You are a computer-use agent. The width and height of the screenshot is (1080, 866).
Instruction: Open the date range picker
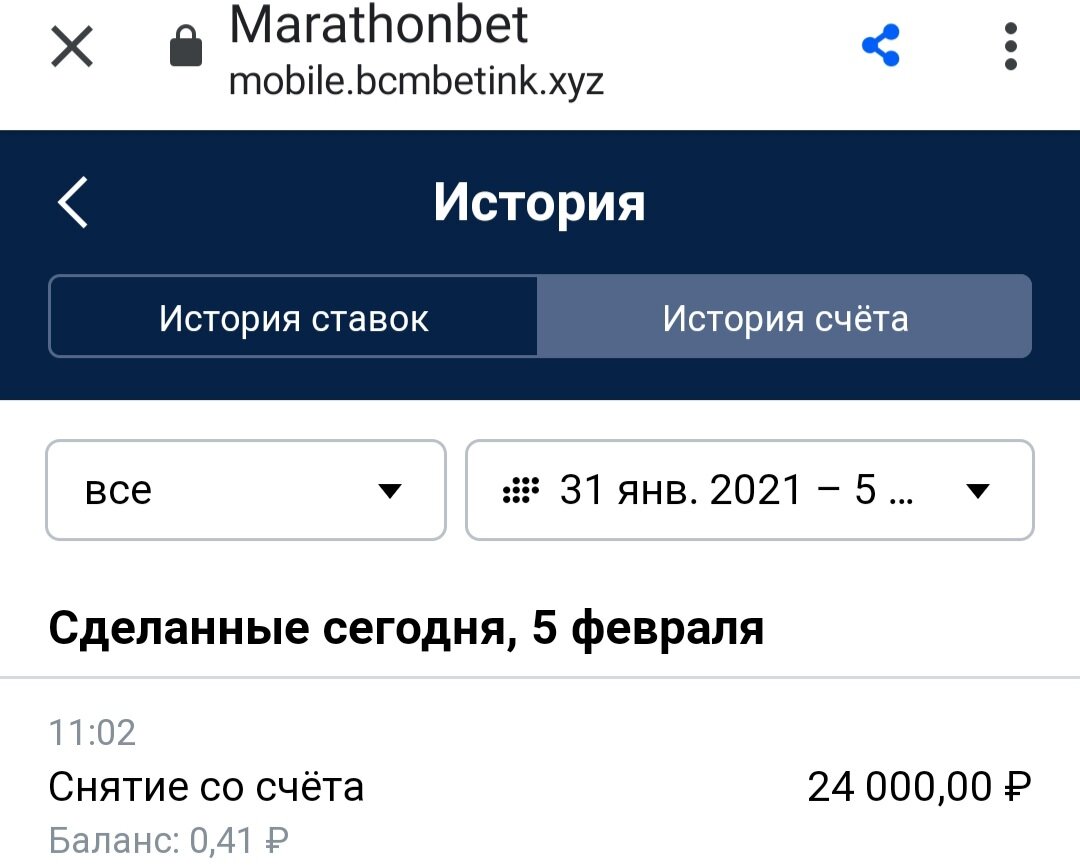(749, 490)
